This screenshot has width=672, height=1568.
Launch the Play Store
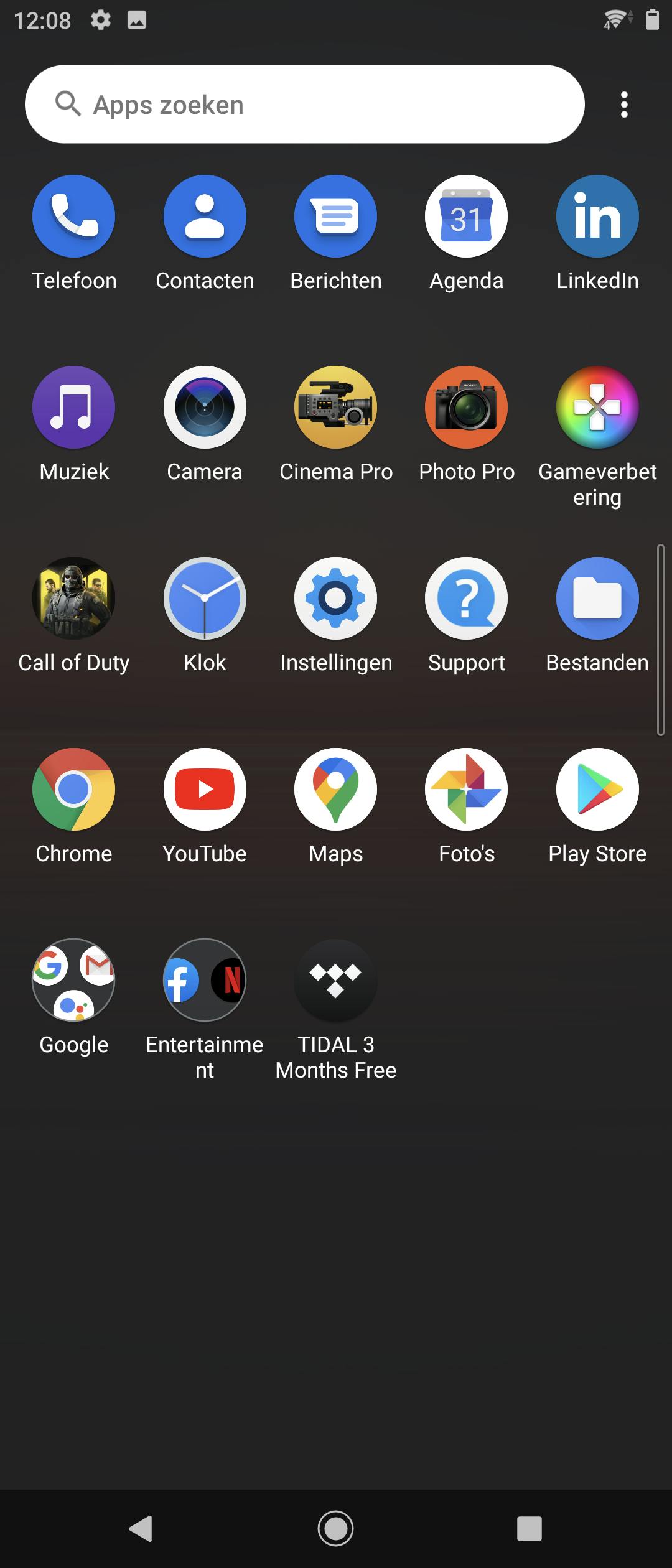click(x=597, y=790)
